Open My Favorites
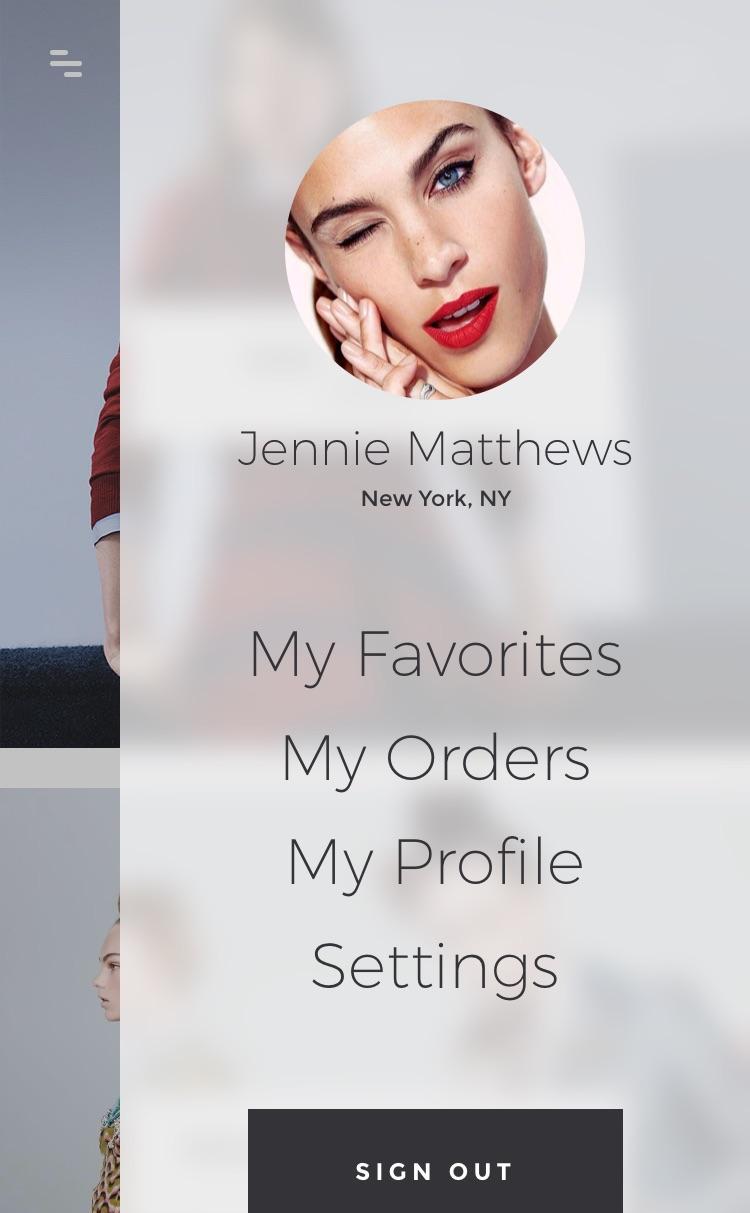The width and height of the screenshot is (750, 1213). point(435,655)
